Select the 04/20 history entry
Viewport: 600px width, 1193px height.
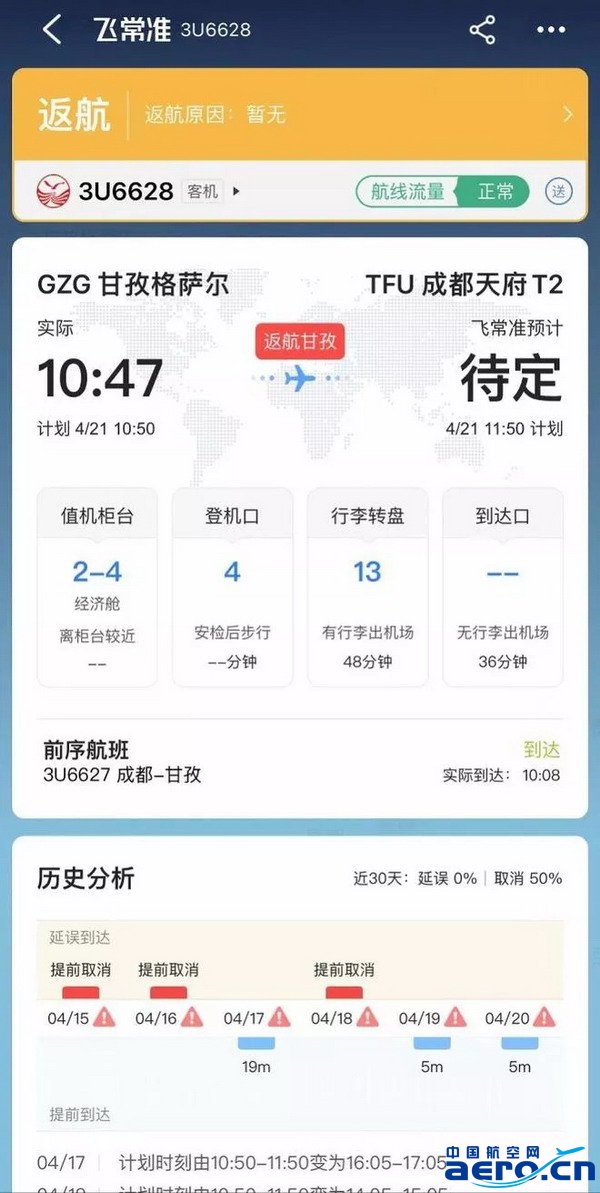519,1018
